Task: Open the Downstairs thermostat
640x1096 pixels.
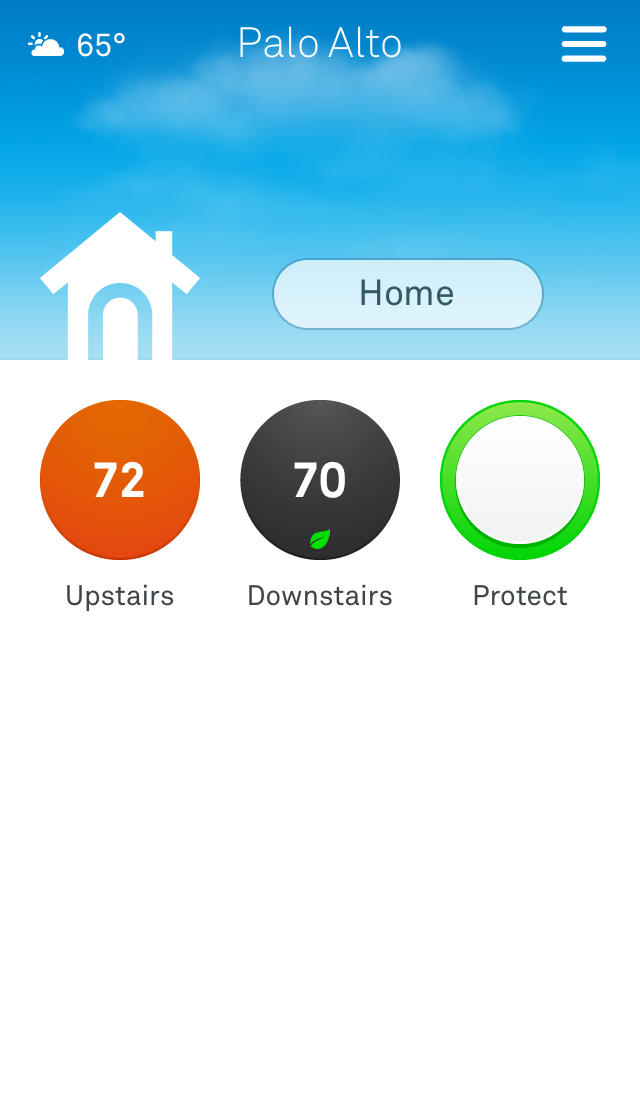Action: 320,480
